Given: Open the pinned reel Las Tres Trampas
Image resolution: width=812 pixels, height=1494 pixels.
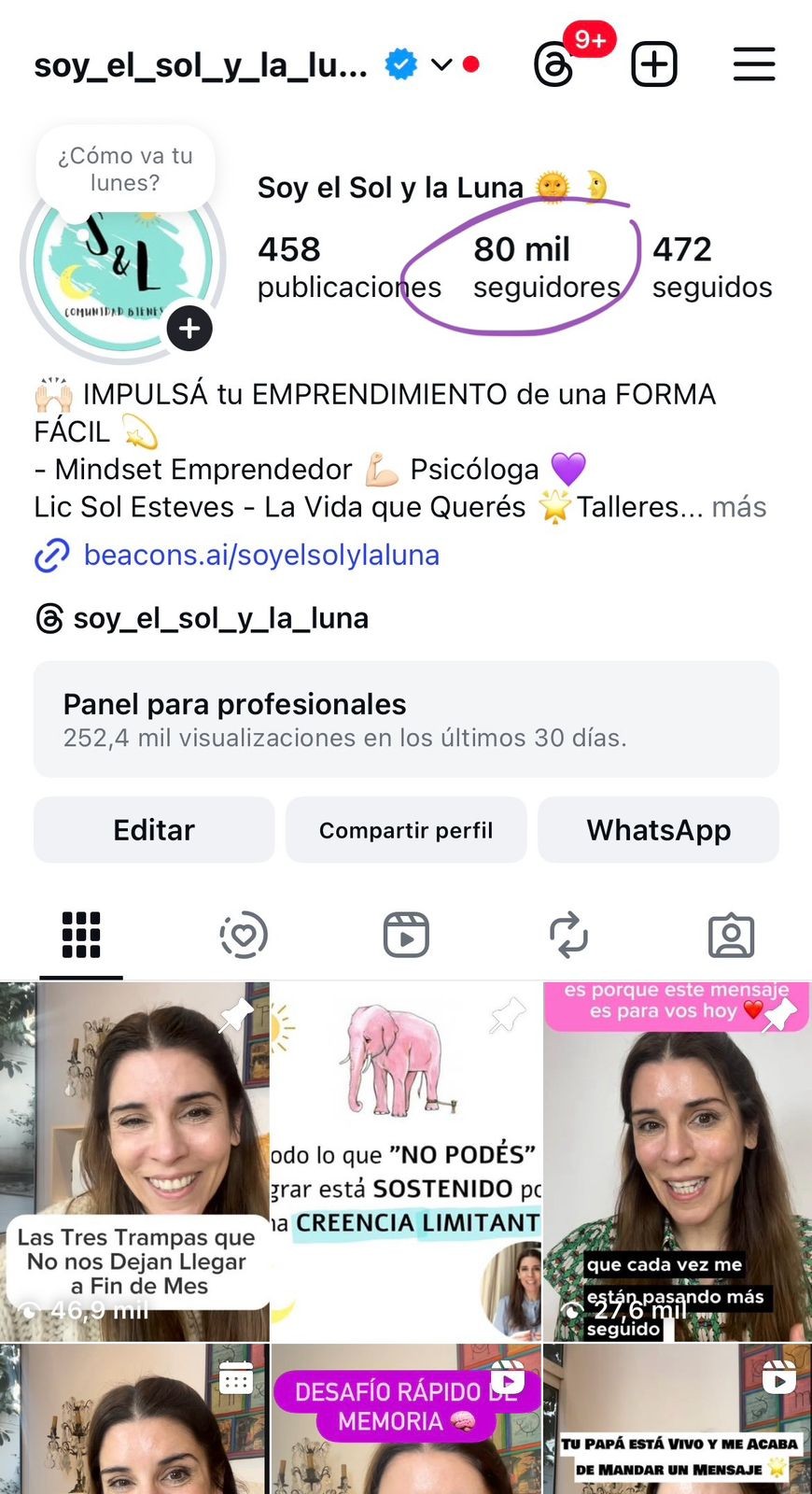Looking at the screenshot, I should click(134, 1161).
